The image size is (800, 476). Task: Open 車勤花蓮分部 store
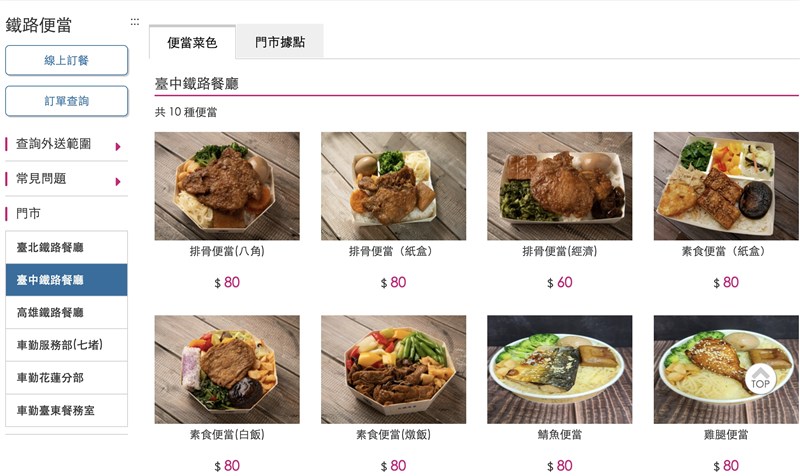(x=67, y=377)
